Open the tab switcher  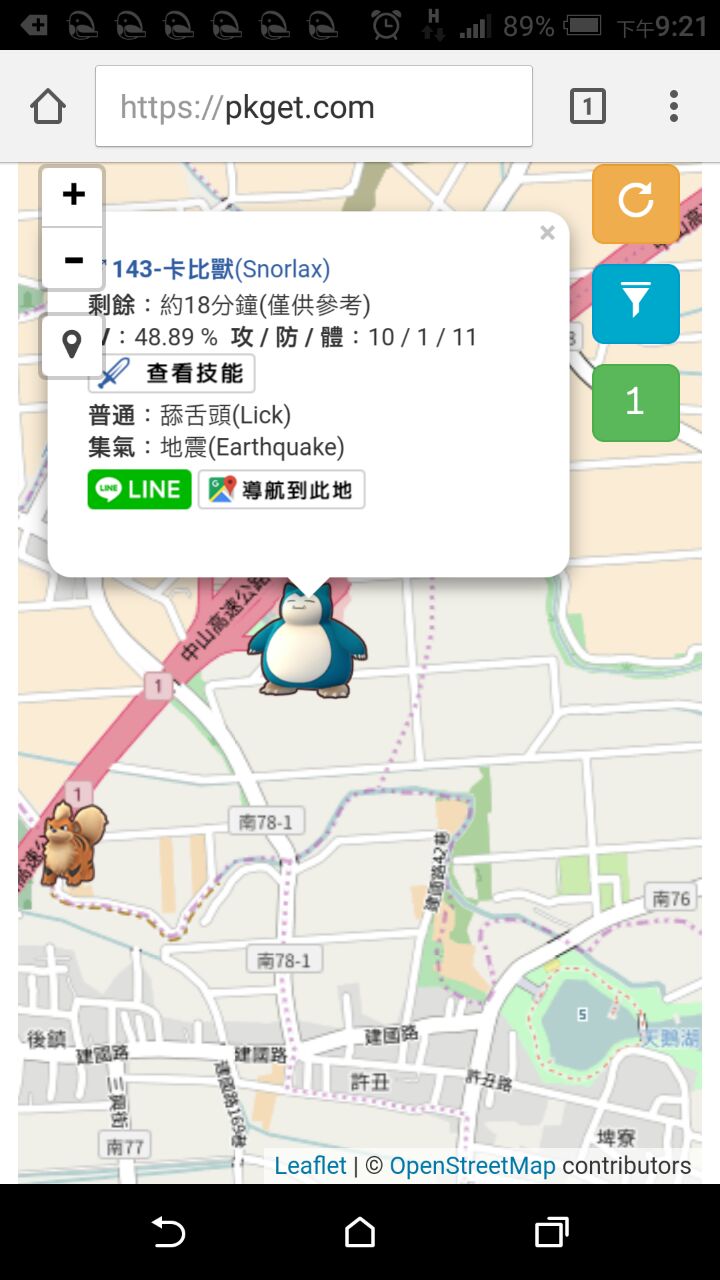pyautogui.click(x=588, y=106)
